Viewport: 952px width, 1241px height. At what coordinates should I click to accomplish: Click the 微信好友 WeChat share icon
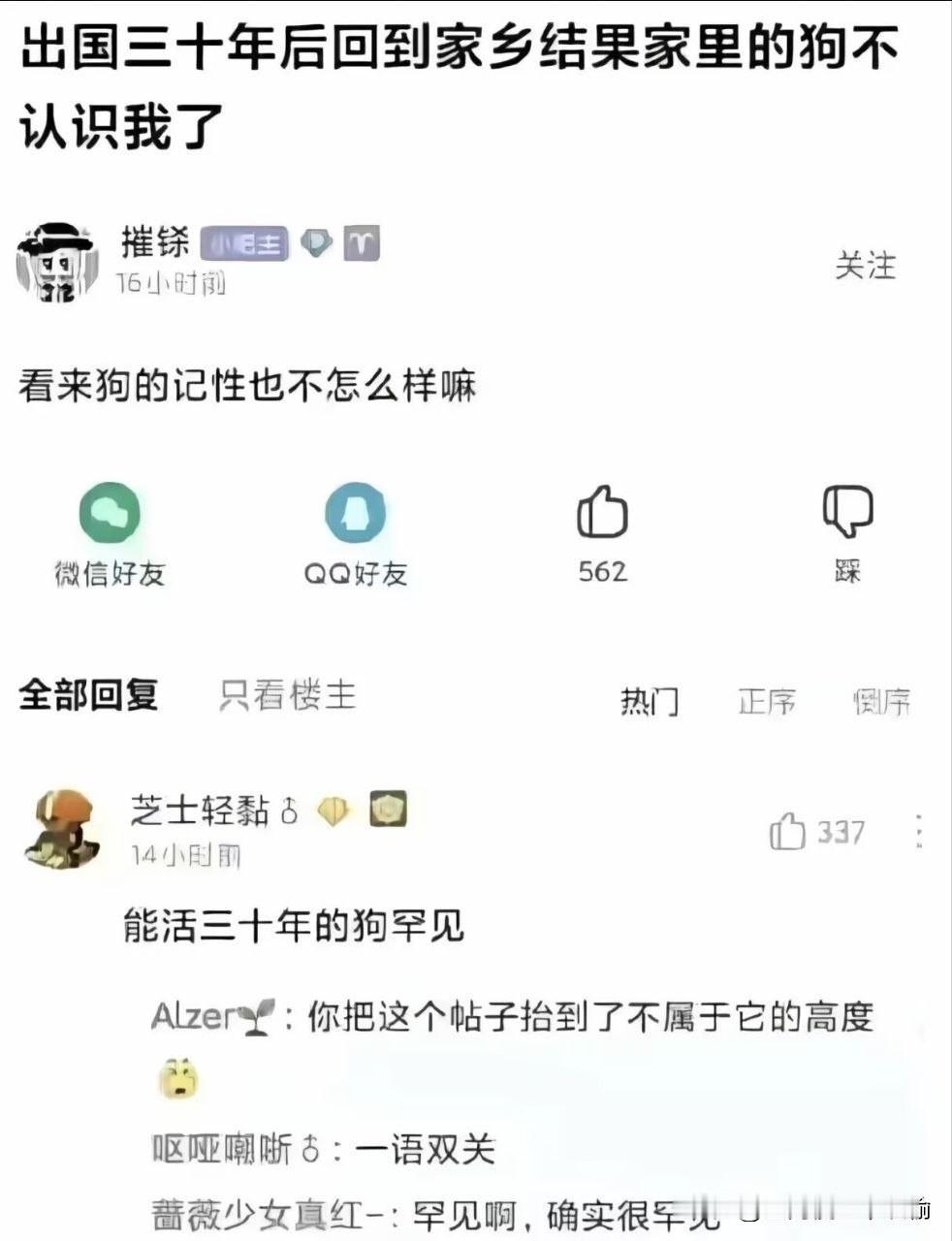[110, 511]
